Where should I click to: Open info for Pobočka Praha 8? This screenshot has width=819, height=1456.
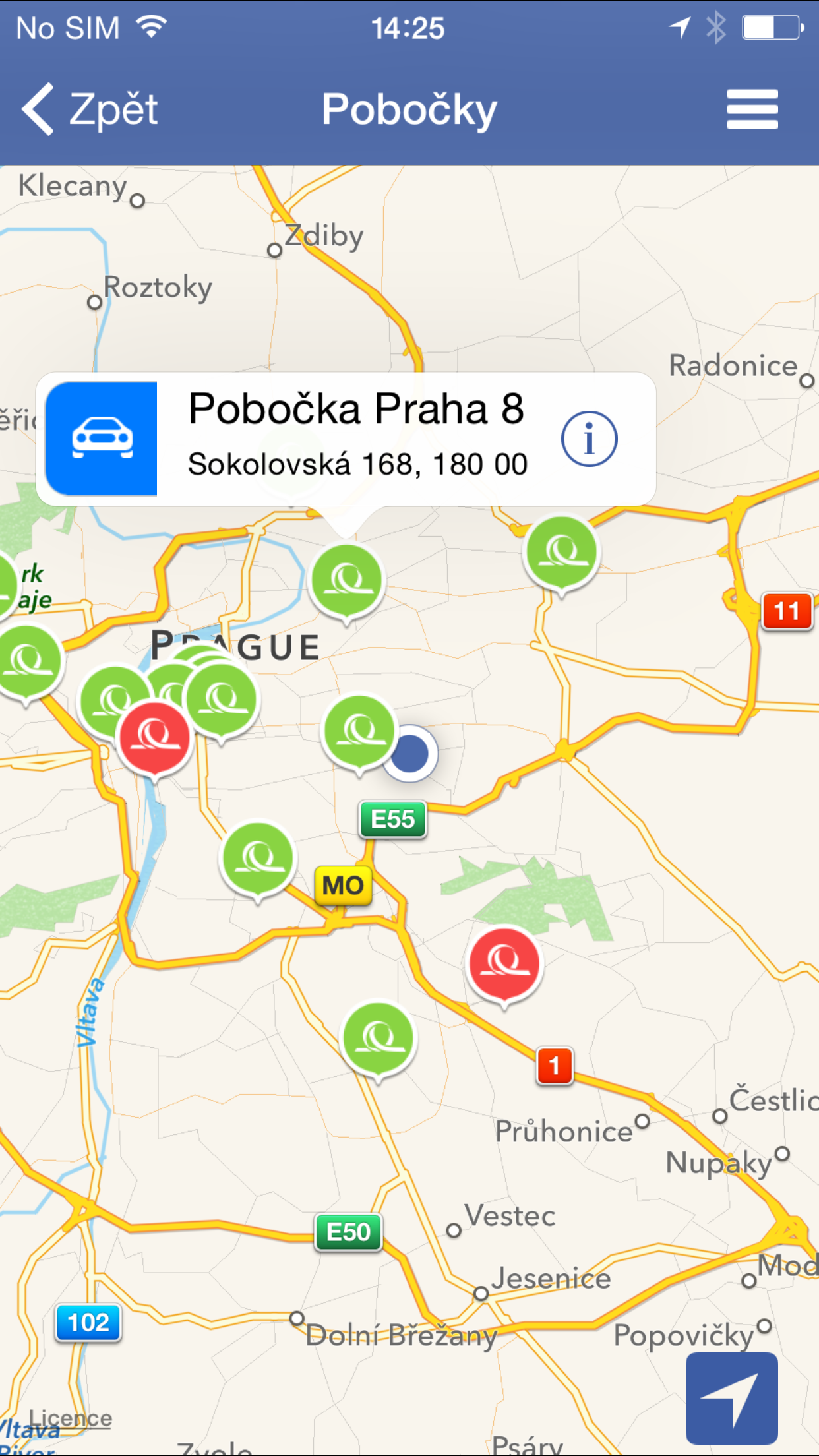point(589,439)
